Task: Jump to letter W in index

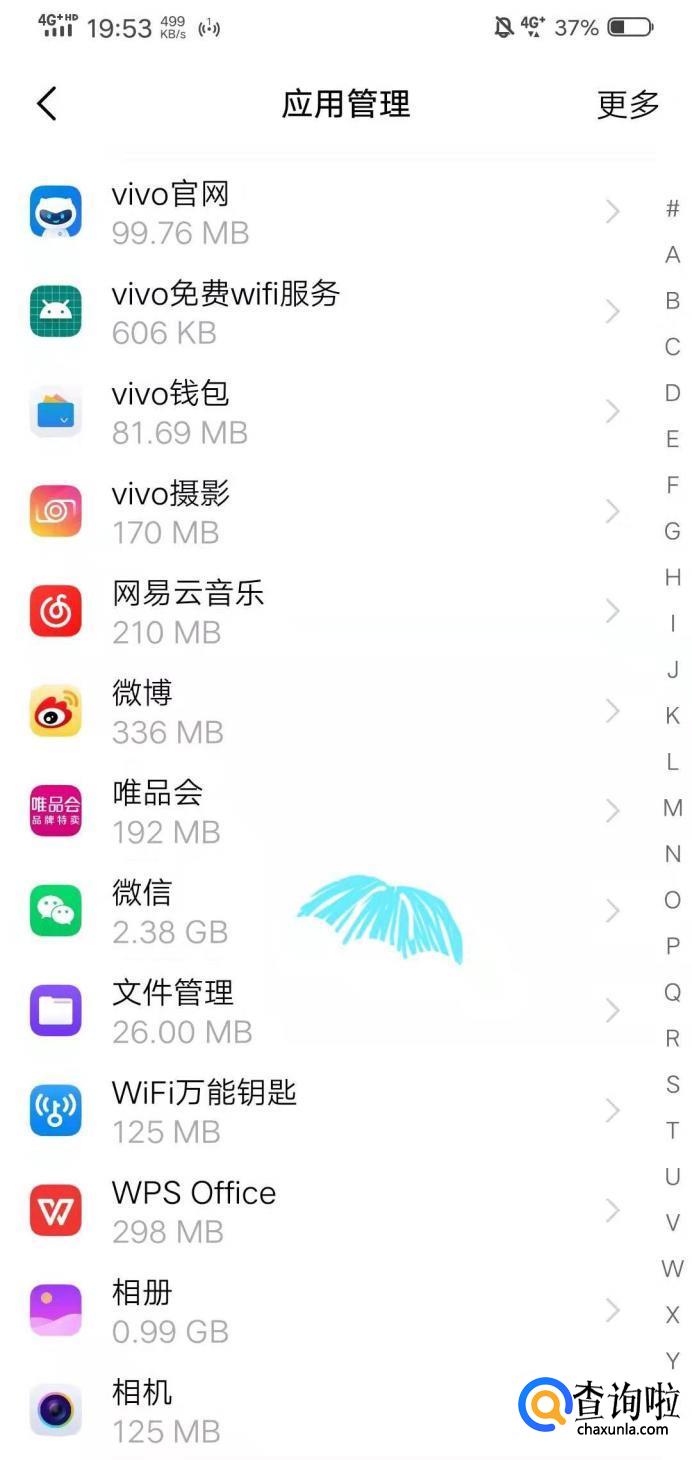Action: point(672,1269)
